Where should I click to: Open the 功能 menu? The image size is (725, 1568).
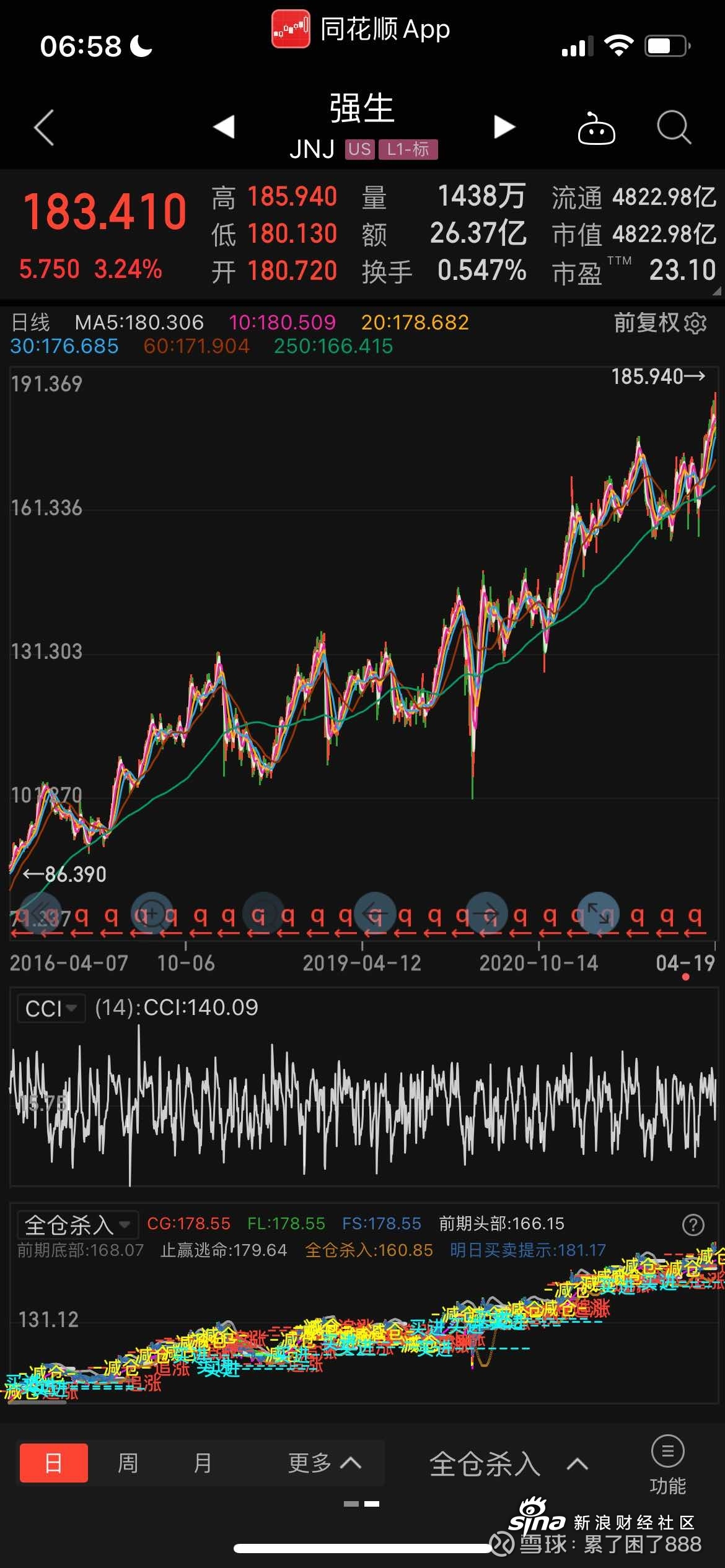(x=667, y=1465)
